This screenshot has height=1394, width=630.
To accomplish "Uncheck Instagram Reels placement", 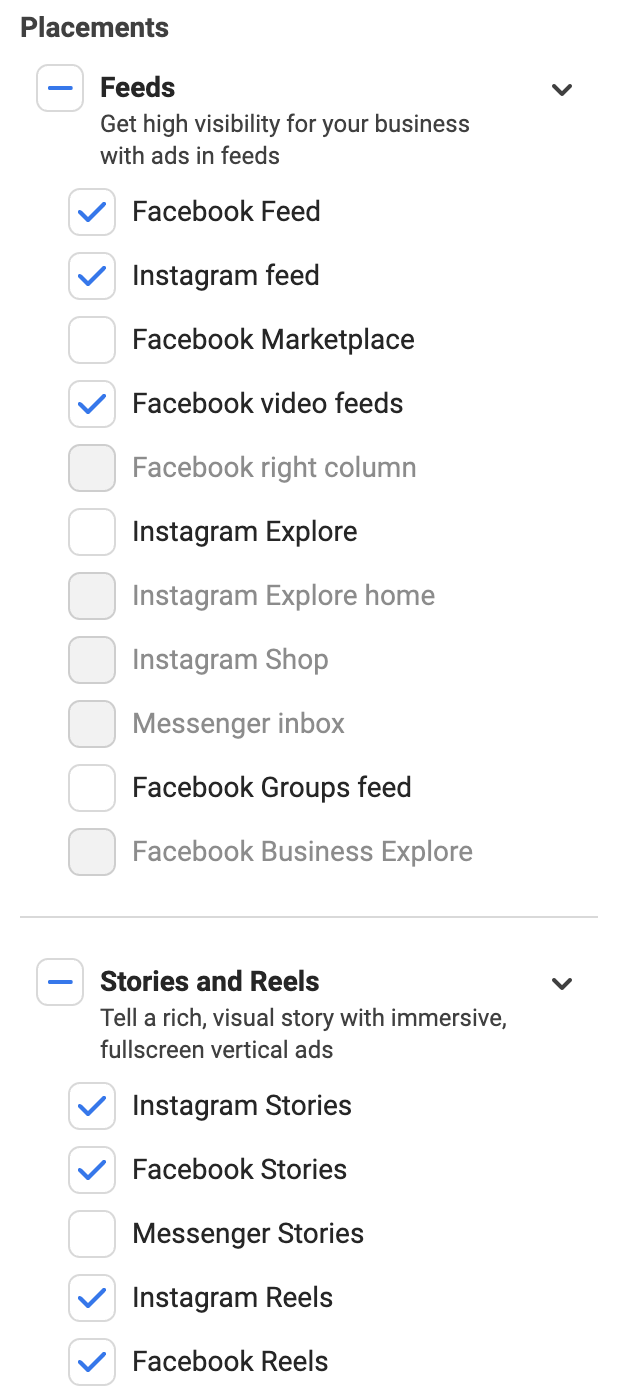I will point(92,1298).
